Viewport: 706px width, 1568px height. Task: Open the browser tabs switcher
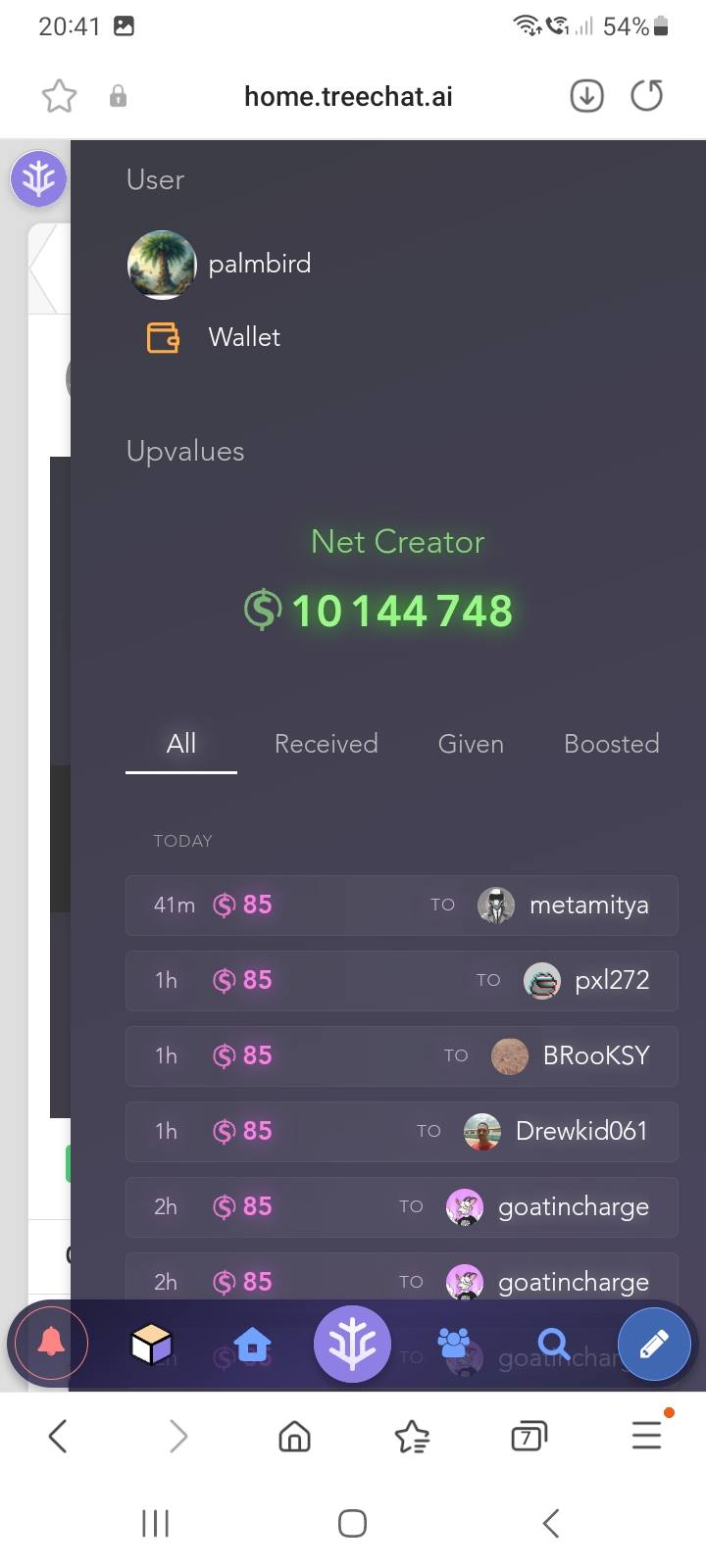(x=529, y=1437)
